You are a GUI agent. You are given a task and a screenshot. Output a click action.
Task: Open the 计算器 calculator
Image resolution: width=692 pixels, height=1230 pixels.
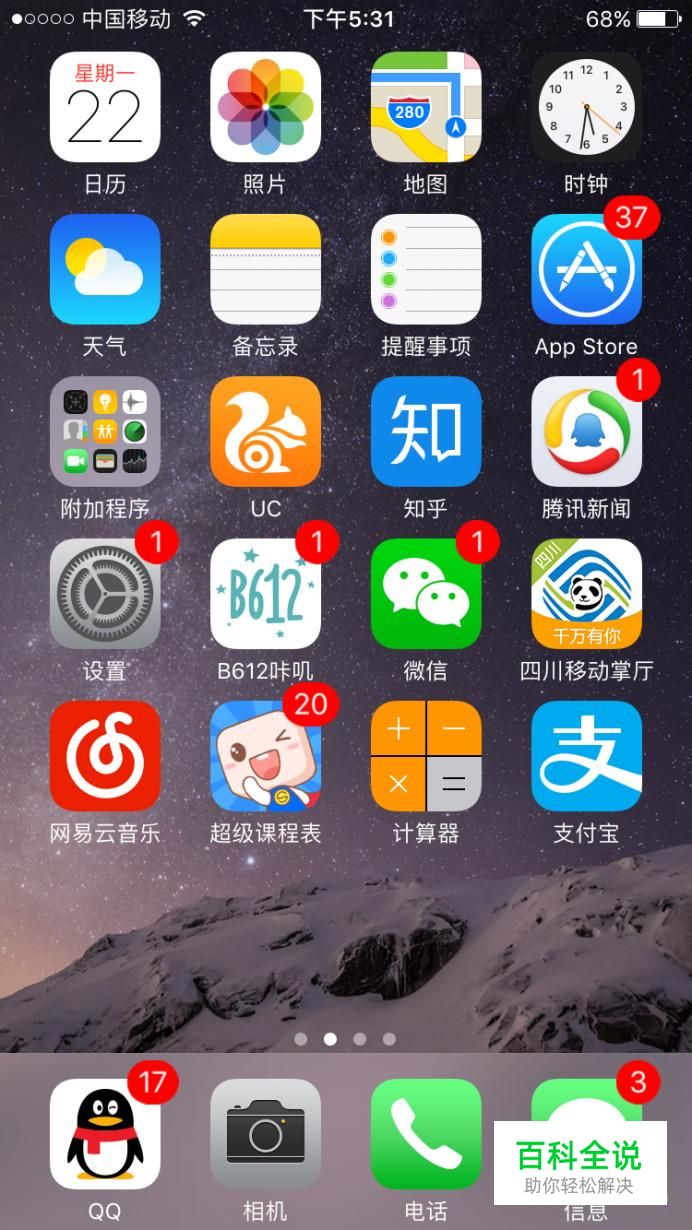click(426, 755)
